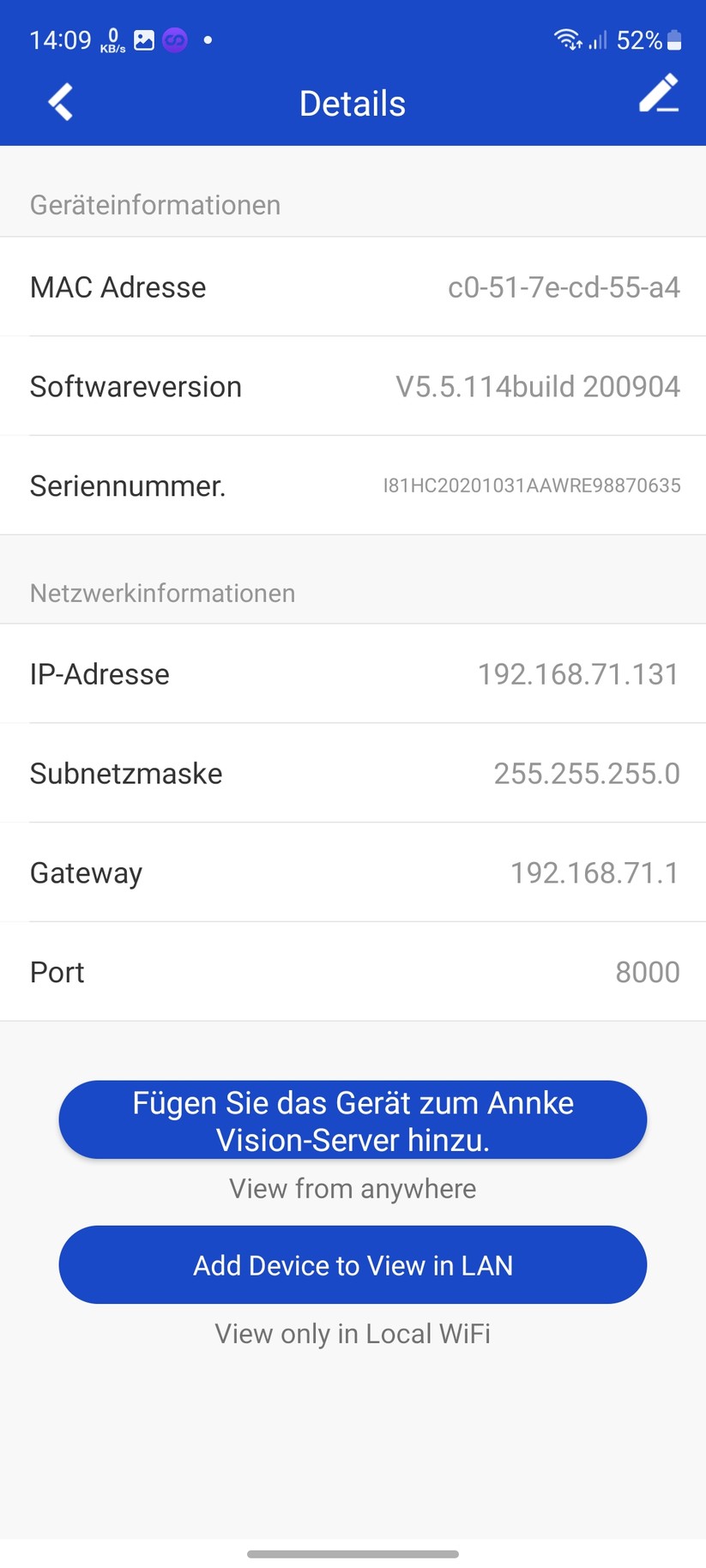Image resolution: width=706 pixels, height=1568 pixels.
Task: Tap the 'View from anywhere' label
Action: (353, 1189)
